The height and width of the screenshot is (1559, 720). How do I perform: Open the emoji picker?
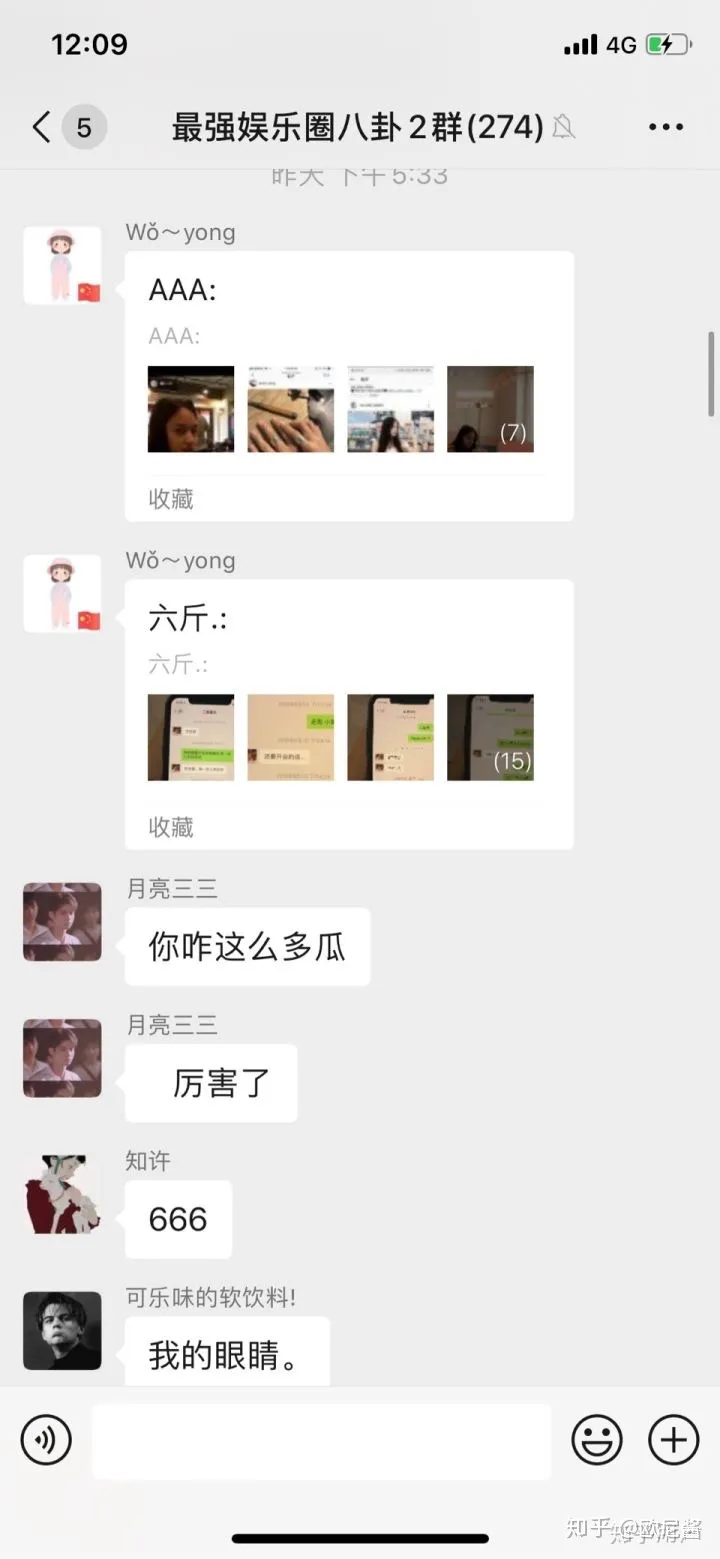coord(596,1441)
